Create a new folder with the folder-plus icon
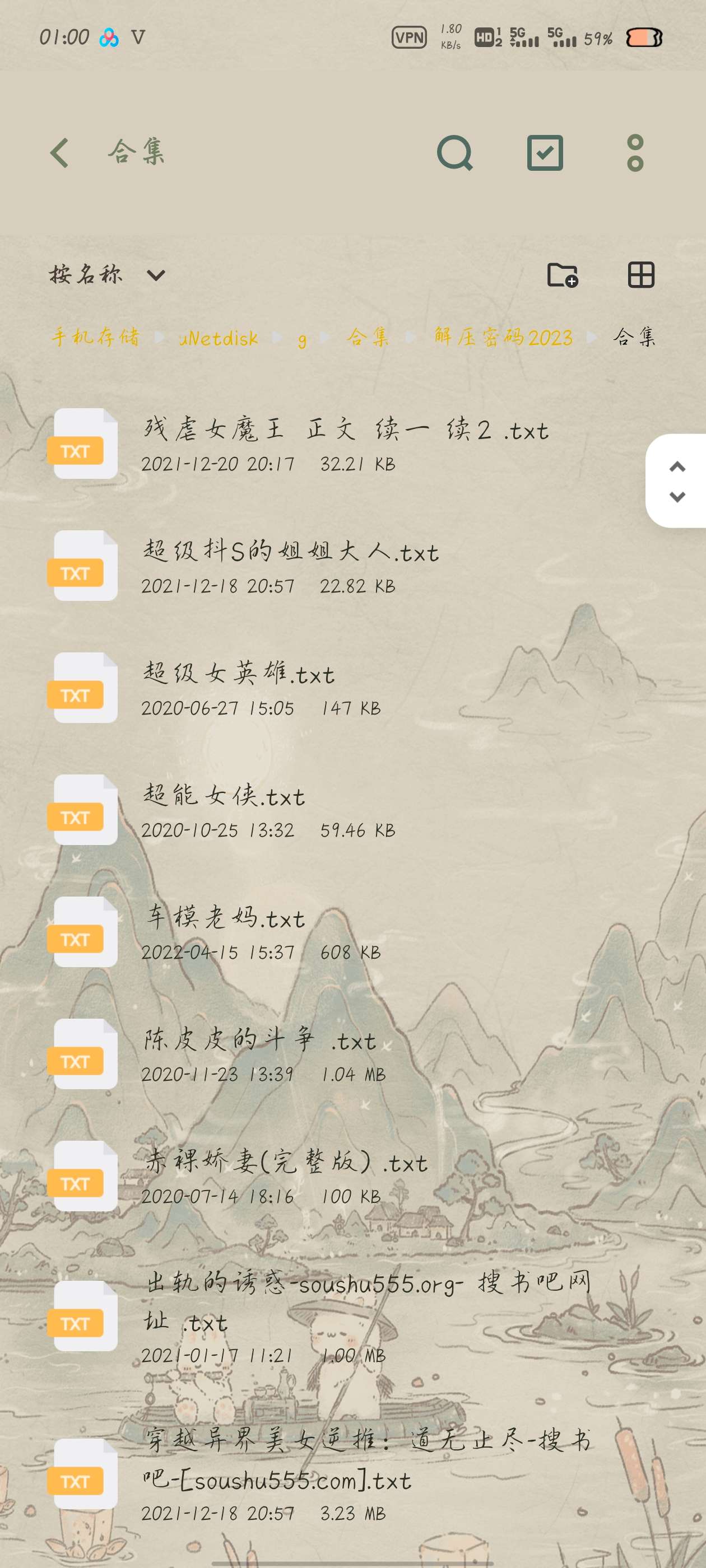706x1568 pixels. [x=563, y=274]
